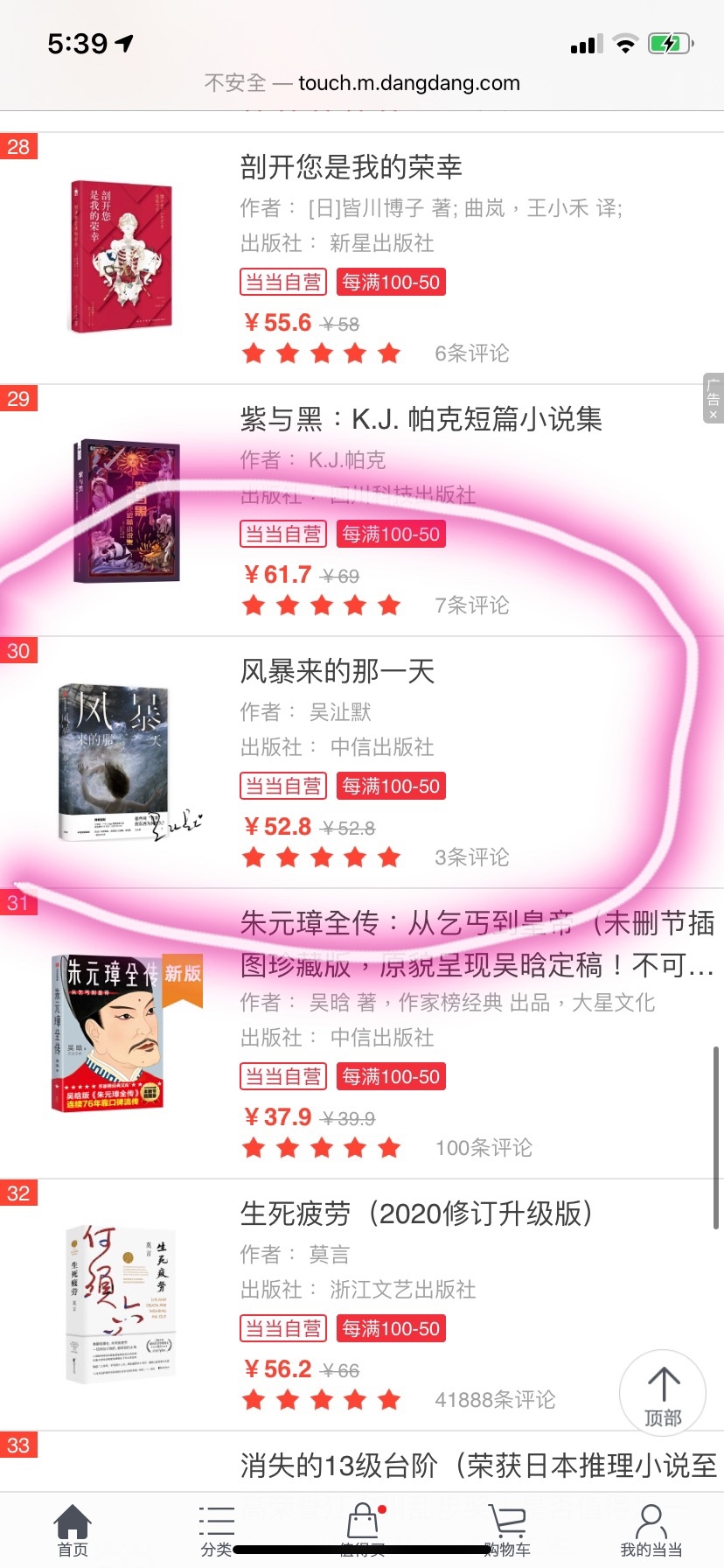Tap the 朱元璋全传 cover image

pyautogui.click(x=122, y=1032)
